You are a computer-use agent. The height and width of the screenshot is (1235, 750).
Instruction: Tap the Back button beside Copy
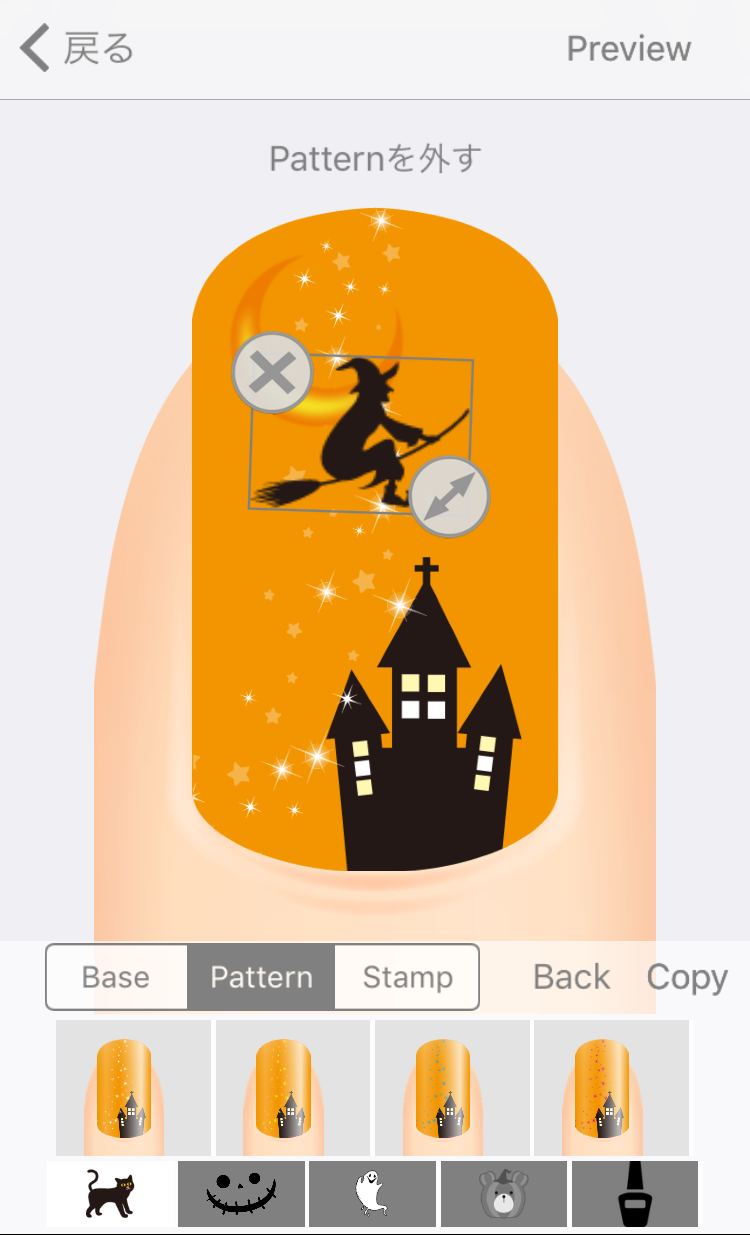[571, 977]
